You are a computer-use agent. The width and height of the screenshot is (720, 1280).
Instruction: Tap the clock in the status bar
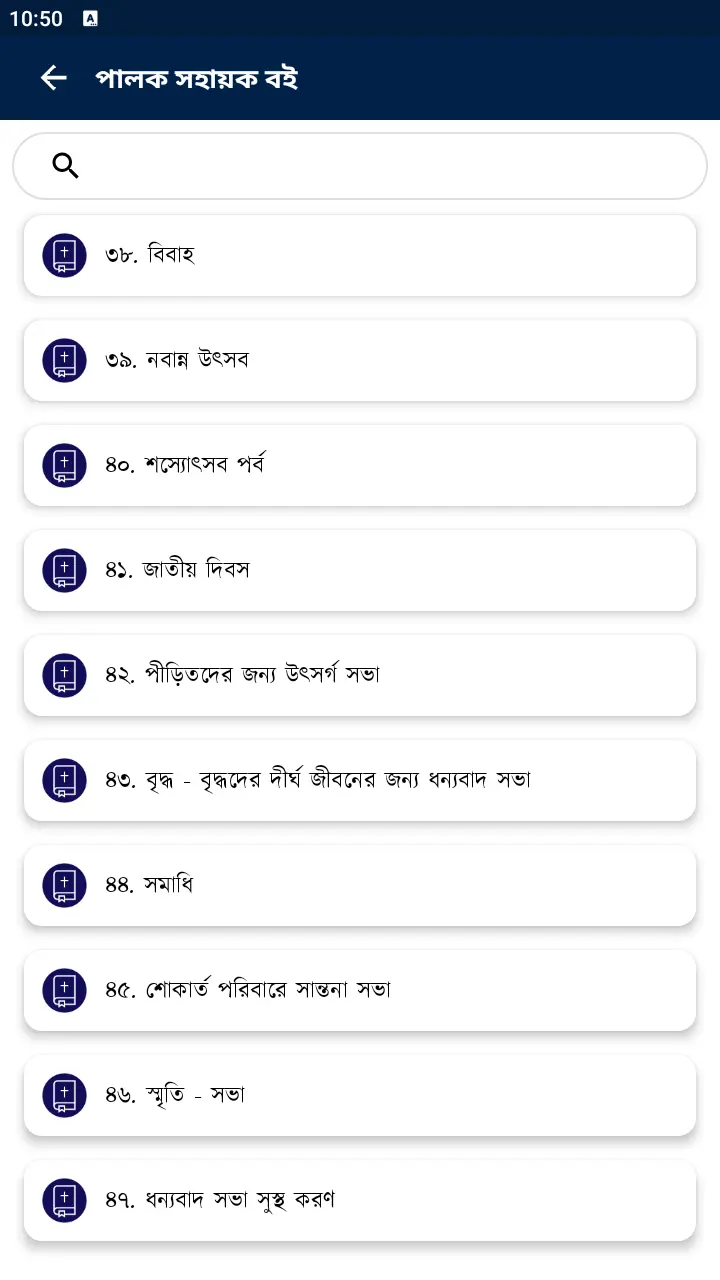tap(38, 18)
